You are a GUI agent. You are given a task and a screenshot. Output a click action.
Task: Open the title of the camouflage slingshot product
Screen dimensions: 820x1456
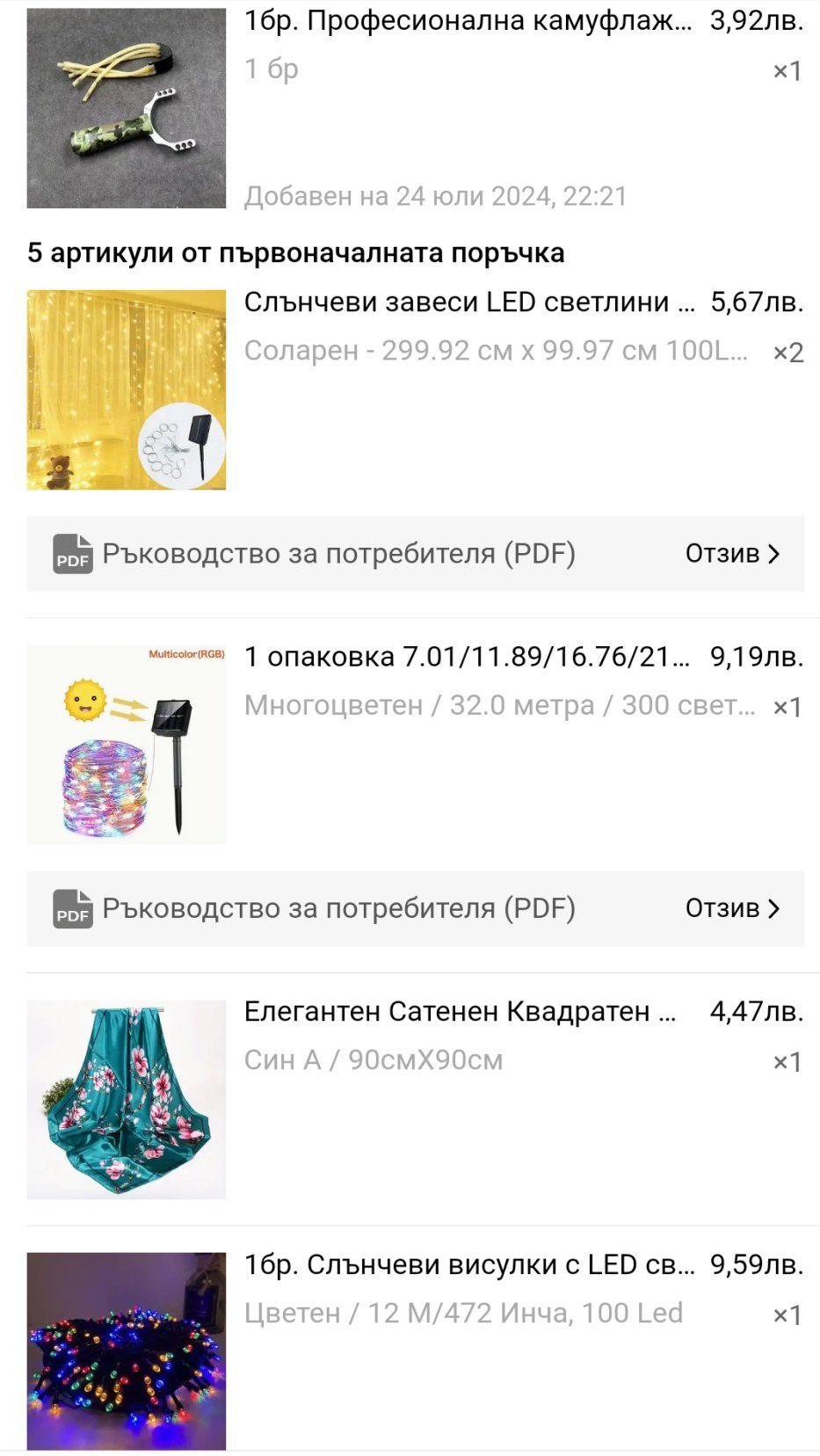pos(468,21)
